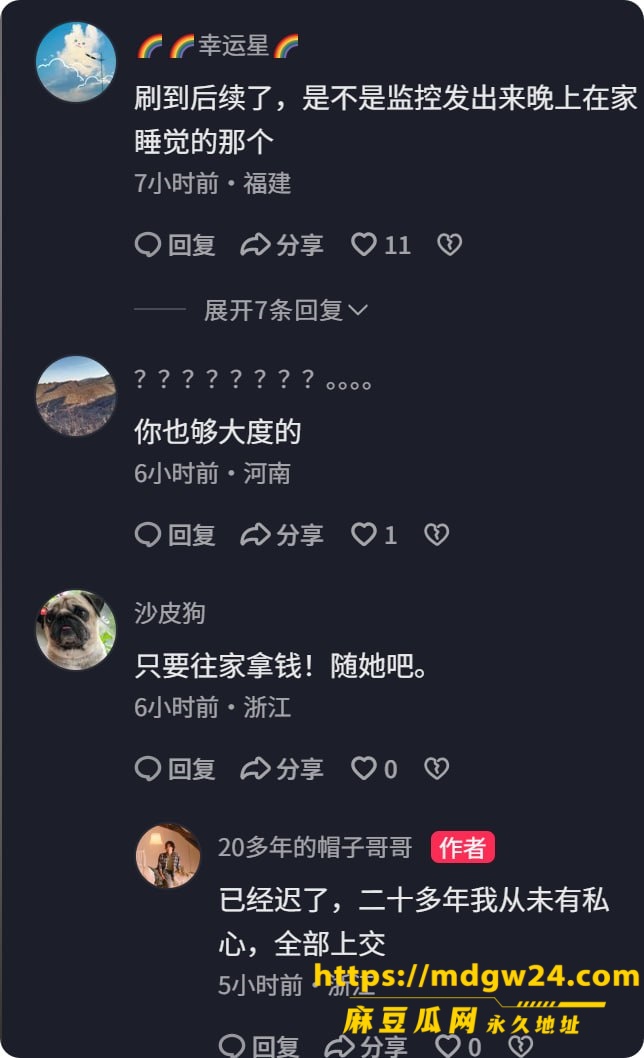Open author 20多年的帽子哥哥's avatar
The width and height of the screenshot is (644, 1058).
click(168, 856)
